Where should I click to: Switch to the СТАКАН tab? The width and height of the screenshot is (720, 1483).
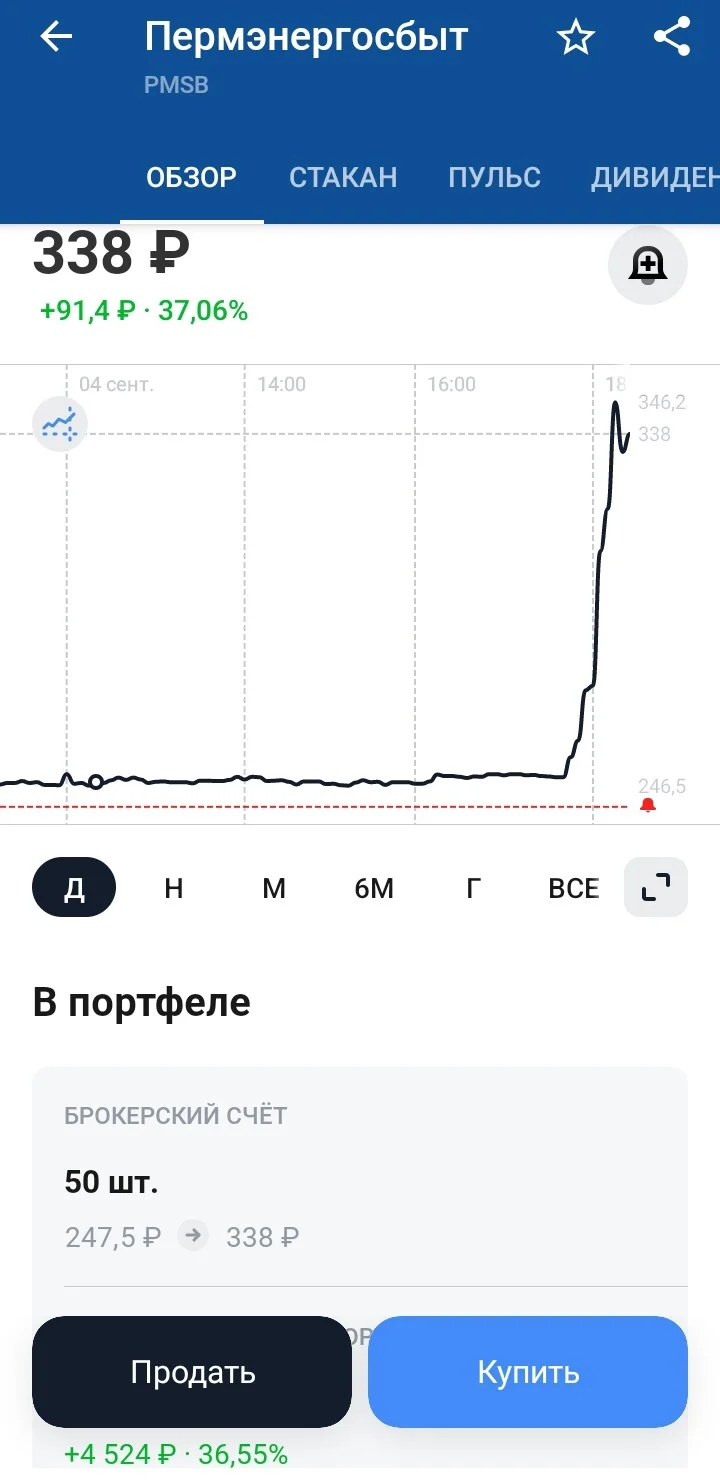pyautogui.click(x=343, y=177)
